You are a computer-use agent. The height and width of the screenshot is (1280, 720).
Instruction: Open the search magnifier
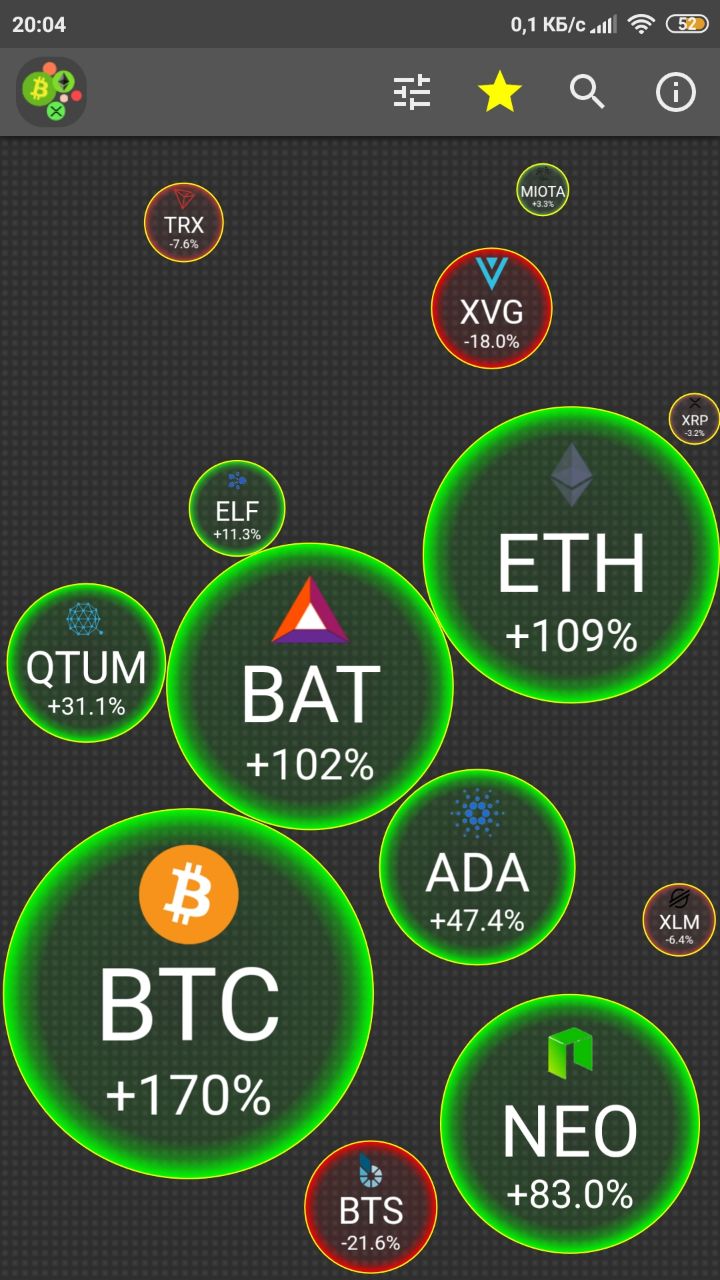(x=588, y=92)
